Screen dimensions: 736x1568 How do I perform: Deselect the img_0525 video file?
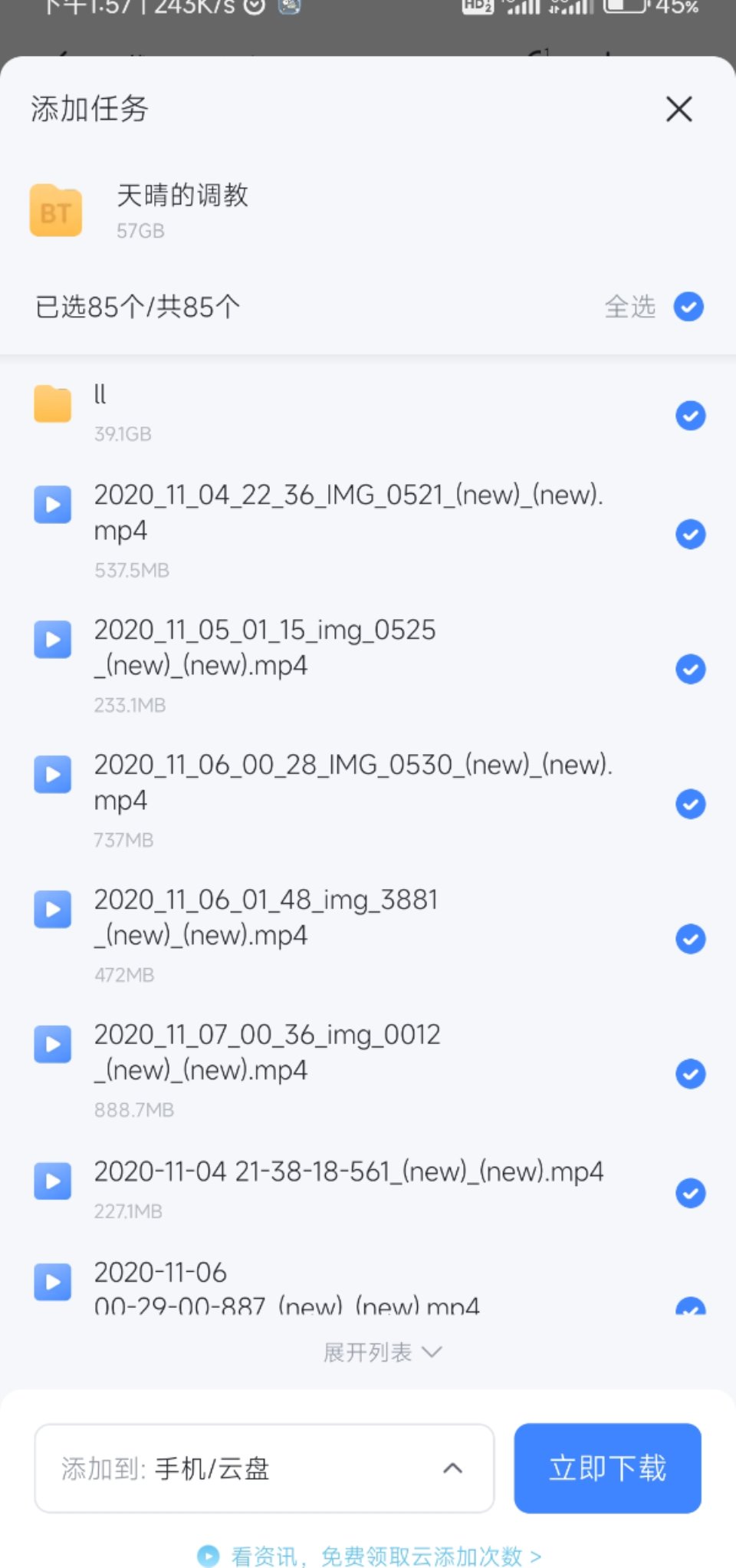tap(690, 669)
